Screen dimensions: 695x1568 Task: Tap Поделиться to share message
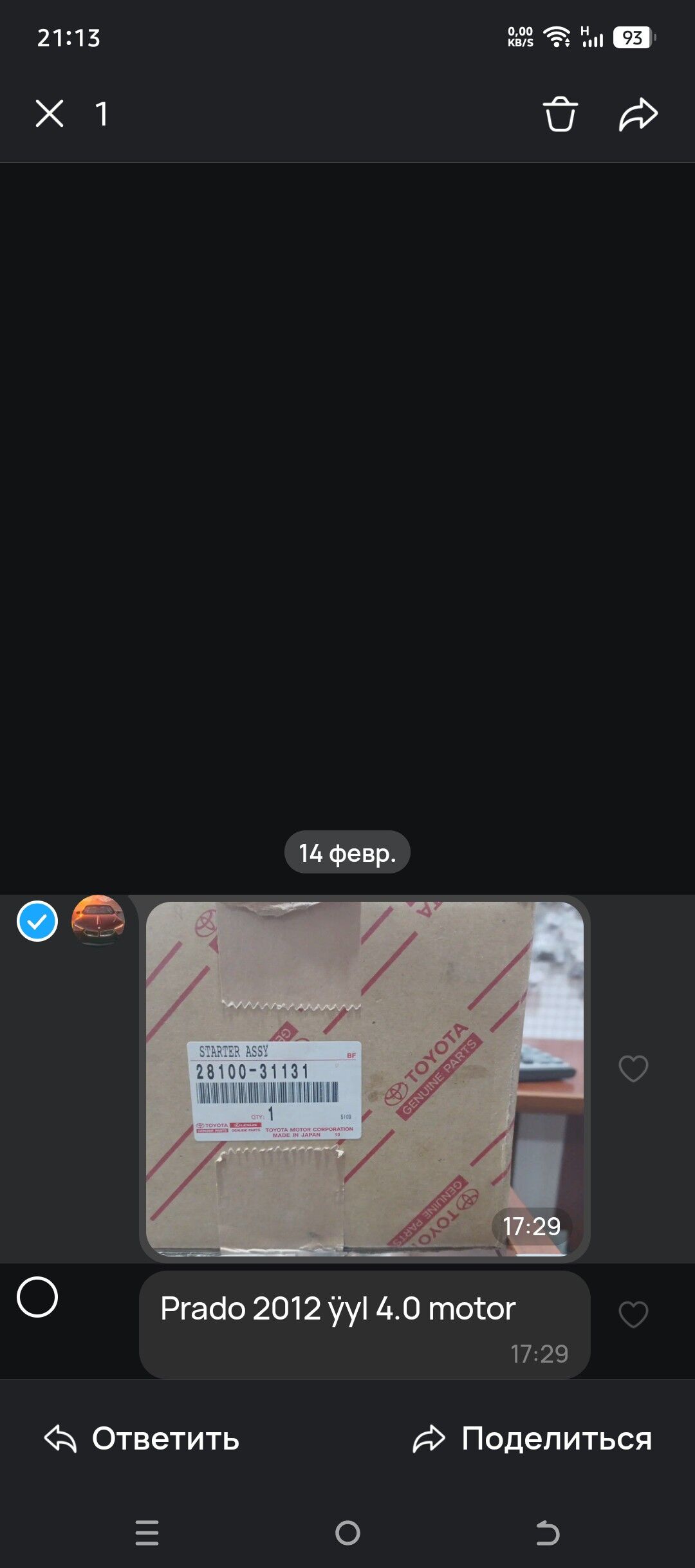532,1439
